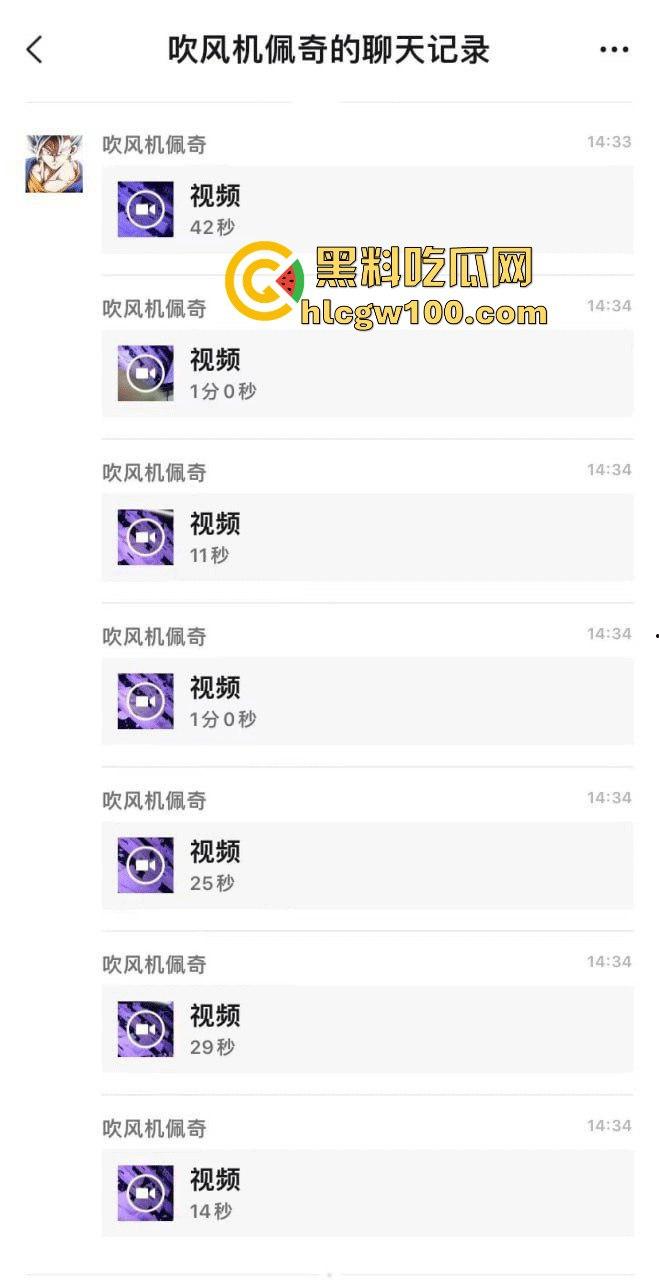
Task: Go back from the chat record
Action: pyautogui.click(x=35, y=50)
